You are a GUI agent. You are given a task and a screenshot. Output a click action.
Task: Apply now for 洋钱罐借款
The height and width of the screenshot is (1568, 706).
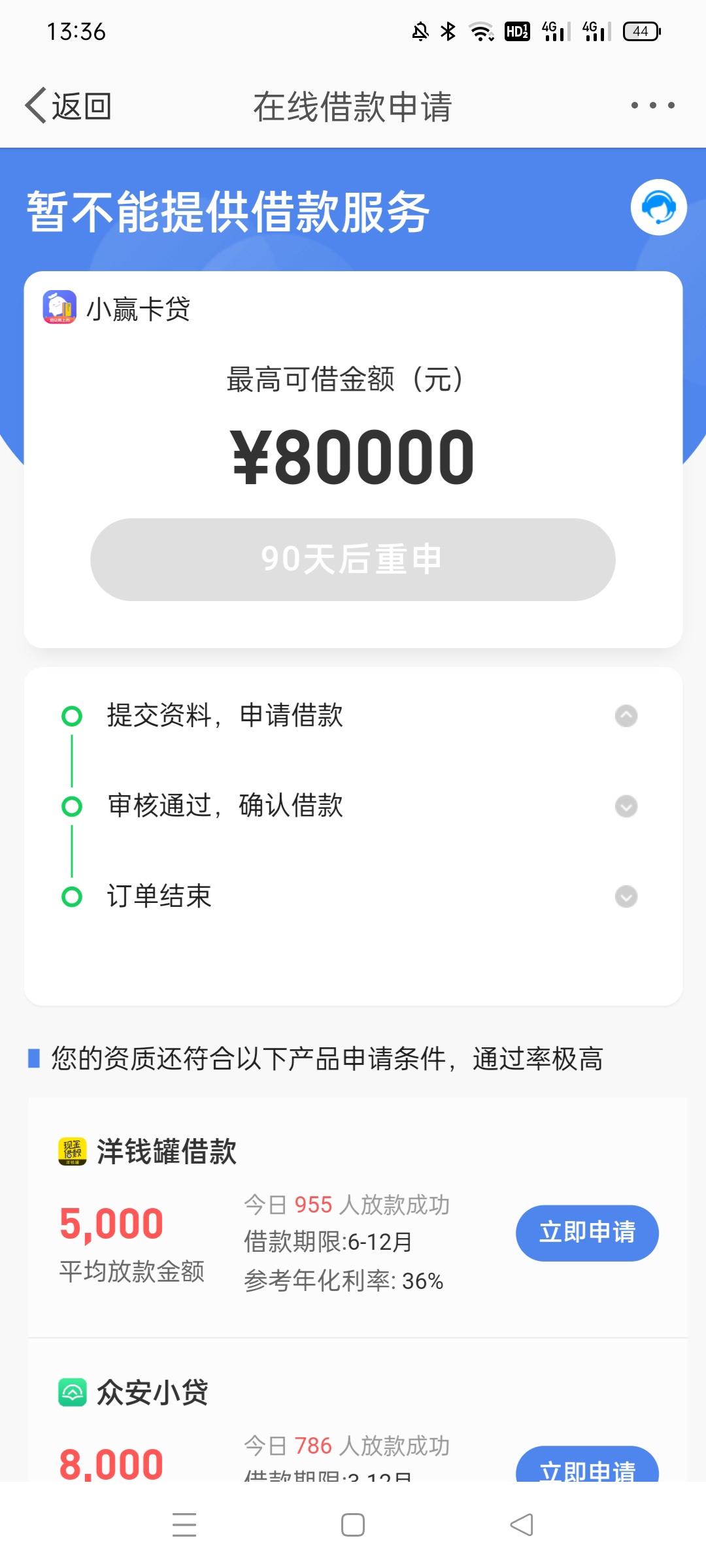click(587, 1233)
